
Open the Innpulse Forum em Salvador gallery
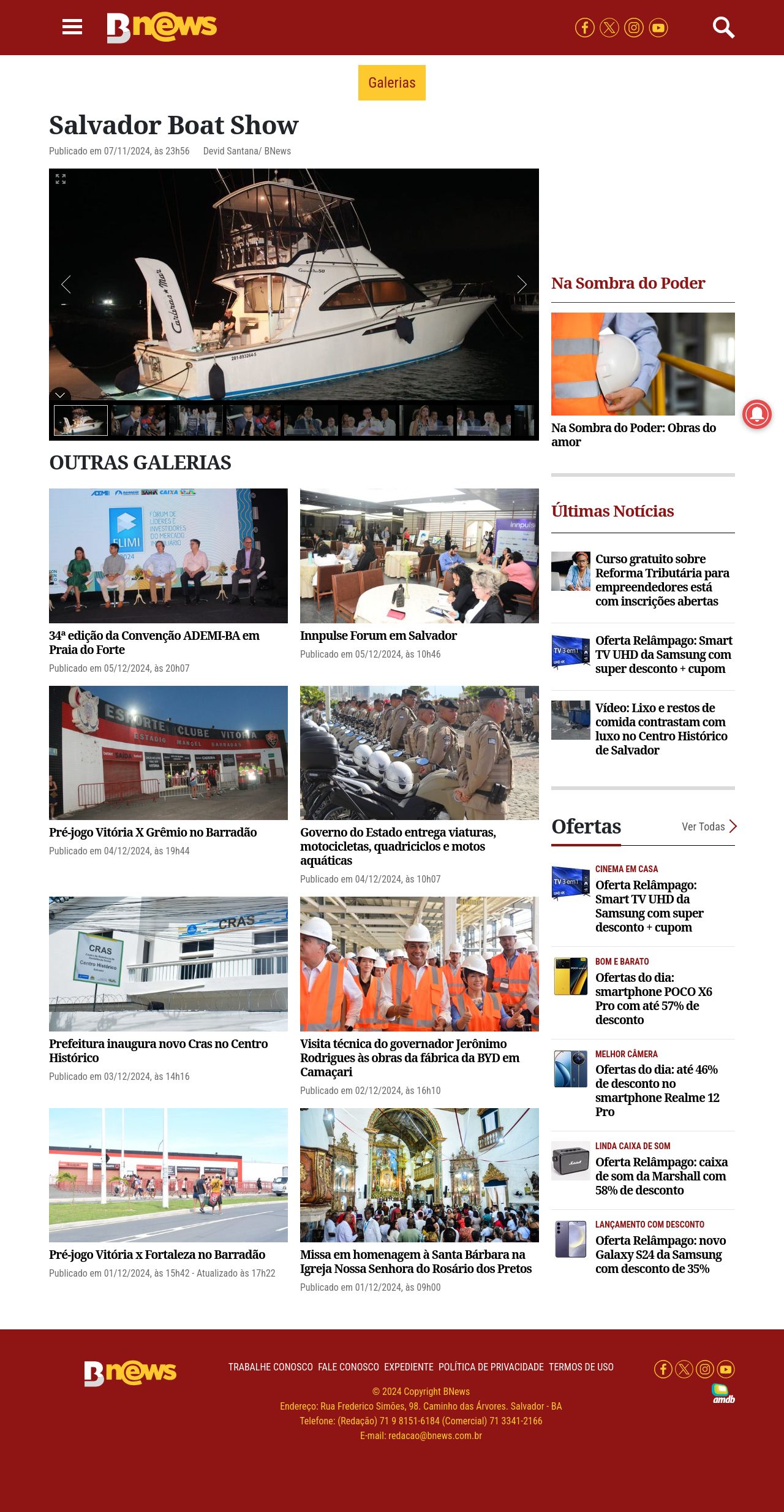click(x=379, y=636)
